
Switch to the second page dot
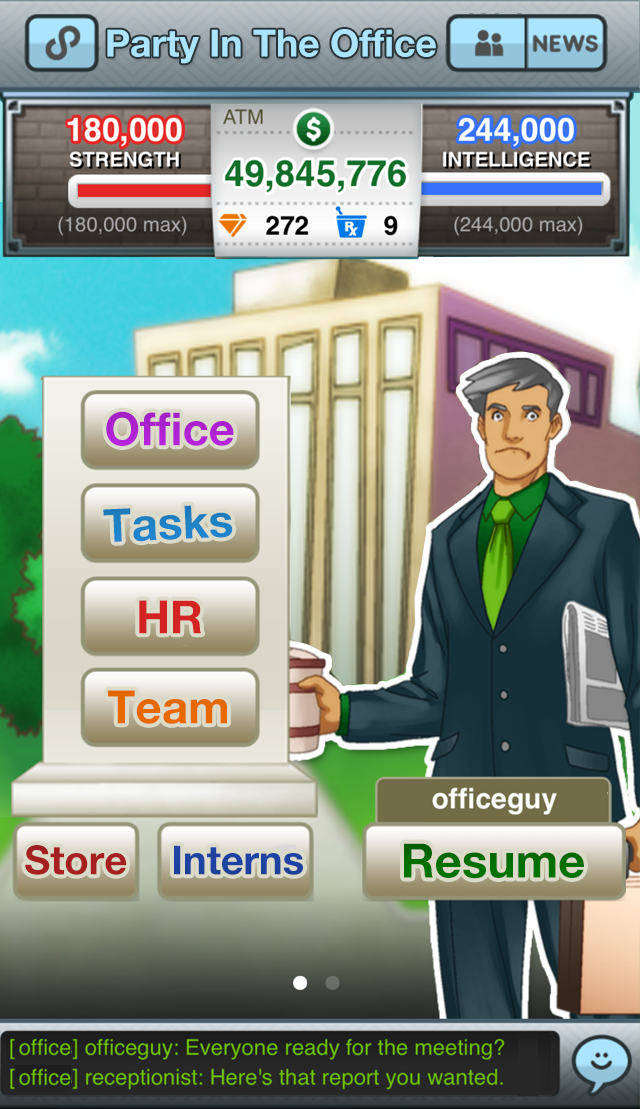[x=332, y=983]
